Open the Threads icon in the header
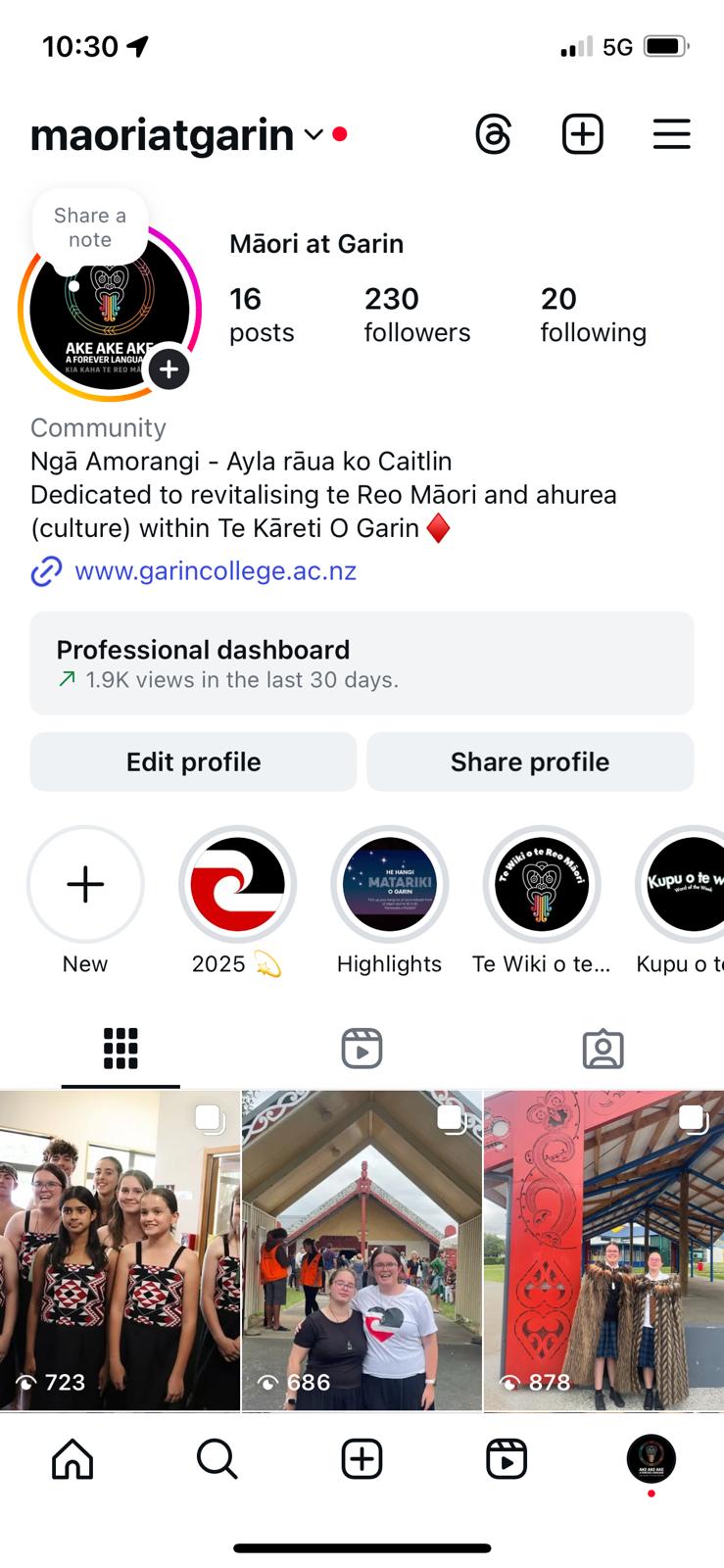Screen dimensions: 724x1568 click(x=493, y=134)
